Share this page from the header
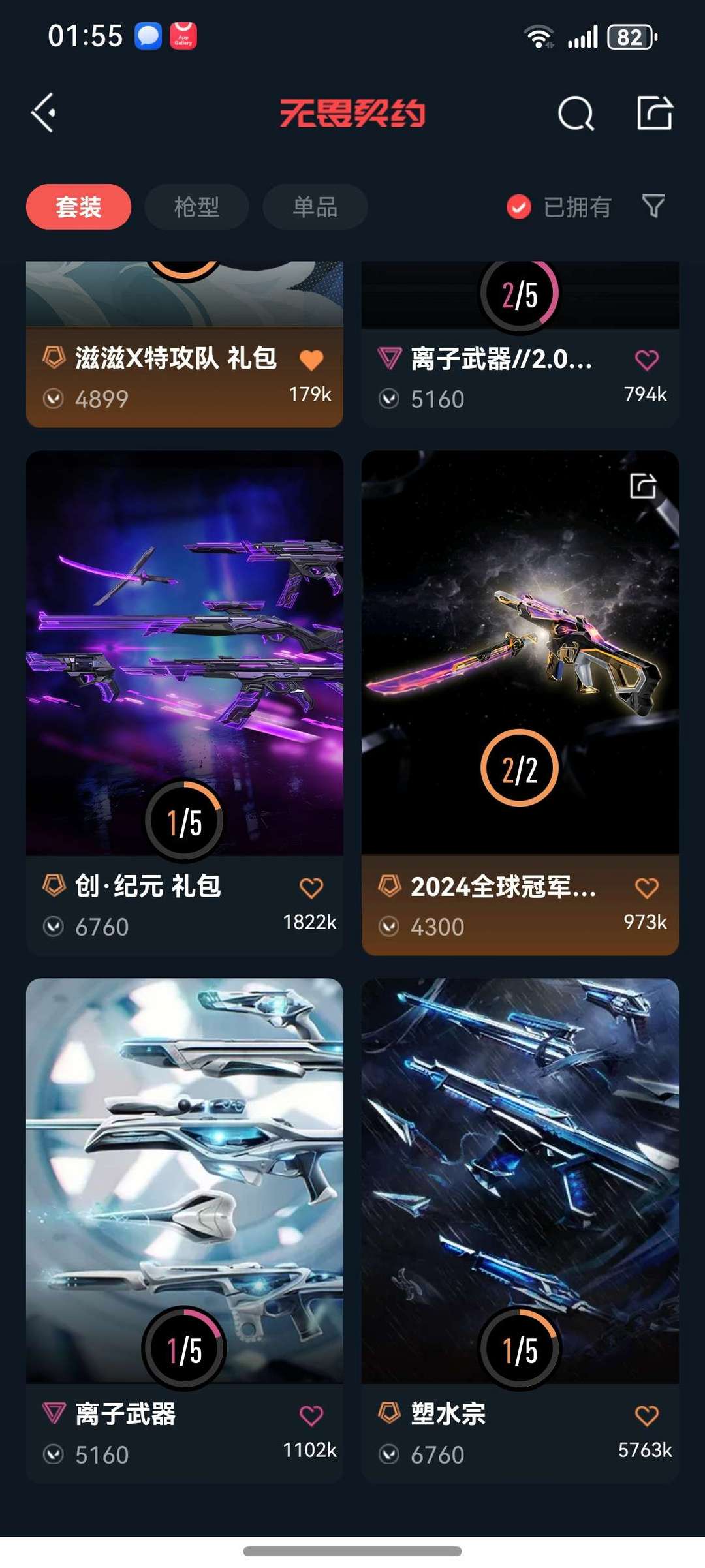 (654, 113)
